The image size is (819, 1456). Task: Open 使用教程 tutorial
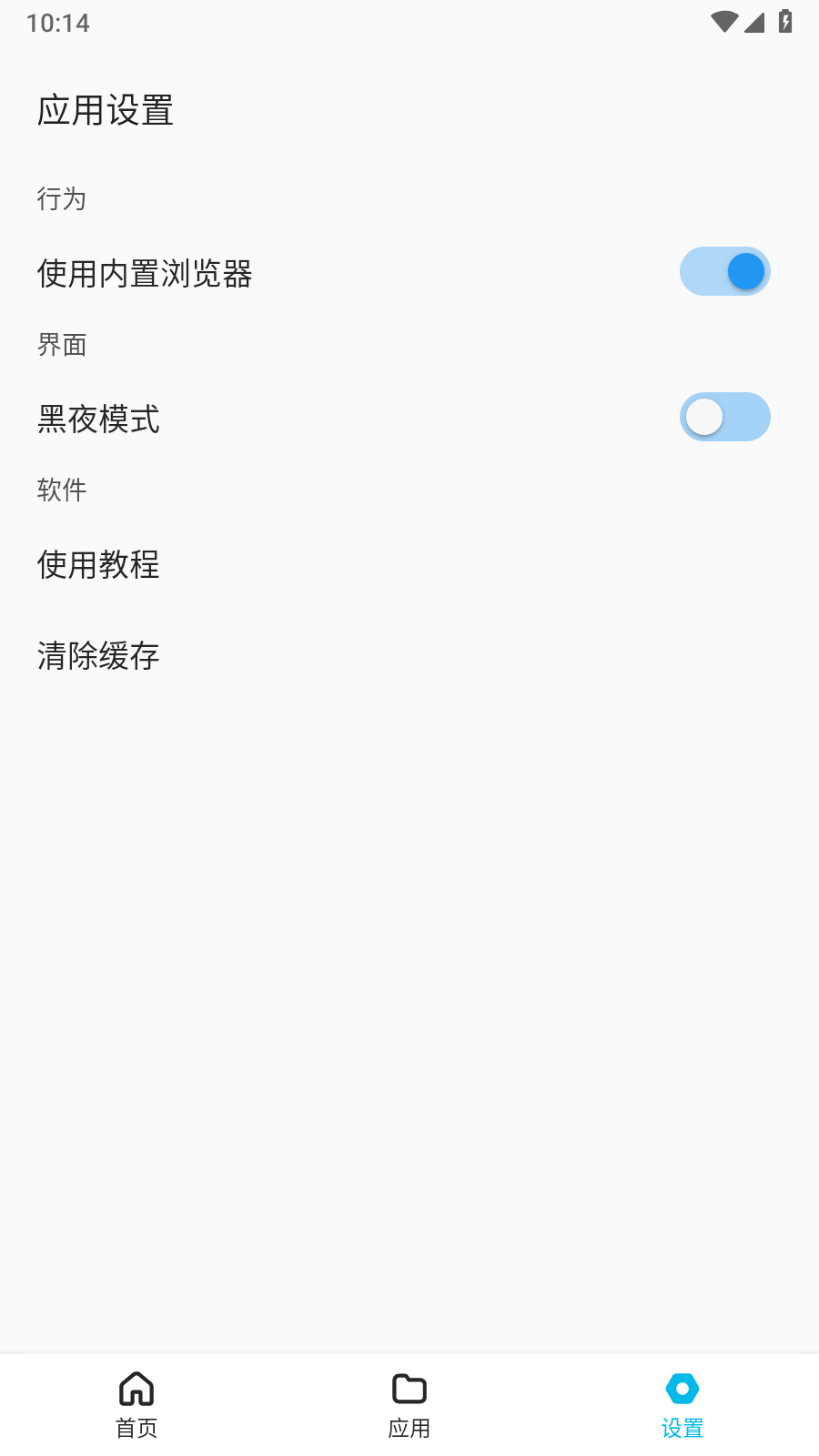click(98, 565)
